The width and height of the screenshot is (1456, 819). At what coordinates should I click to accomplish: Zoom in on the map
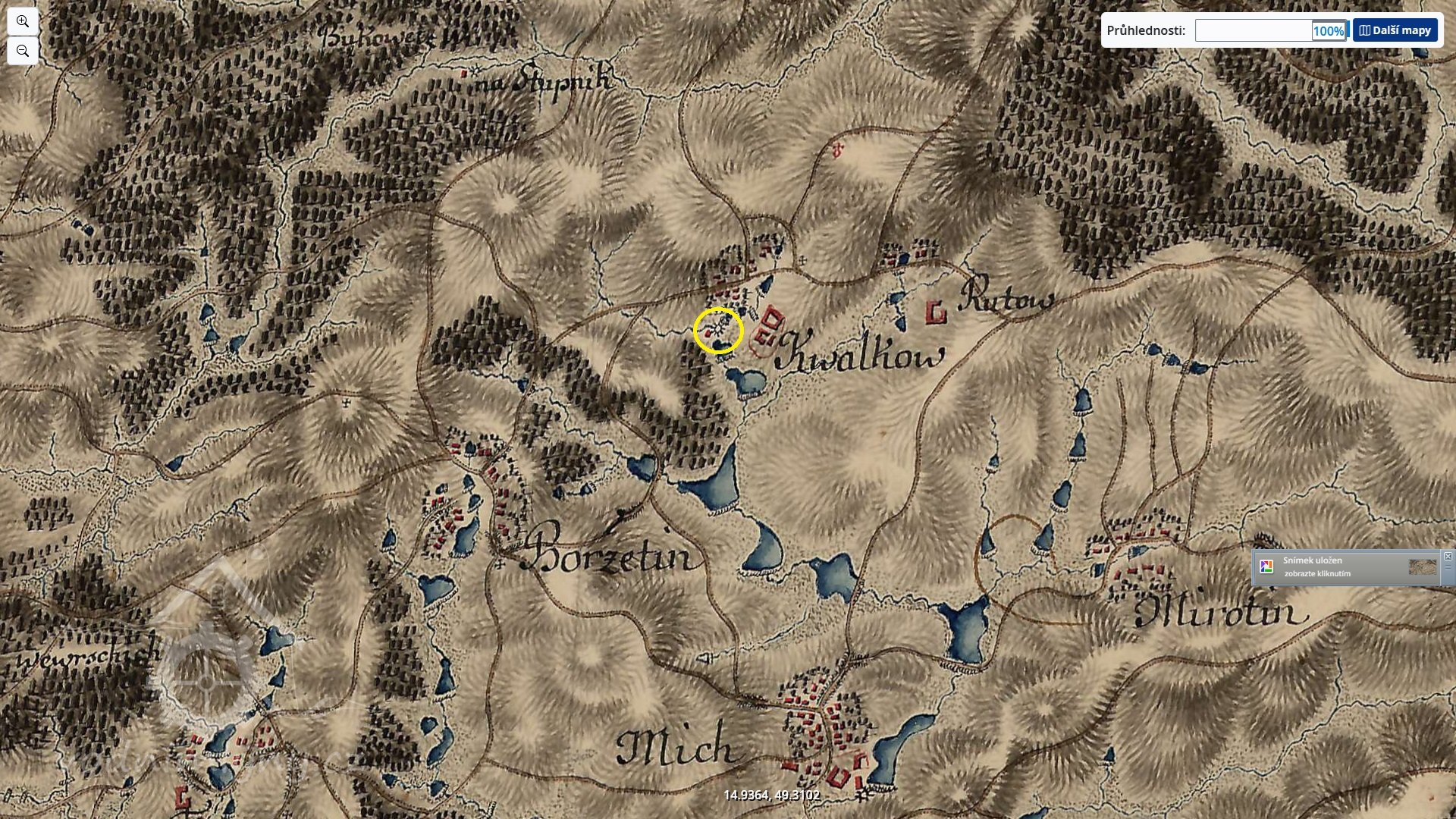click(x=23, y=21)
